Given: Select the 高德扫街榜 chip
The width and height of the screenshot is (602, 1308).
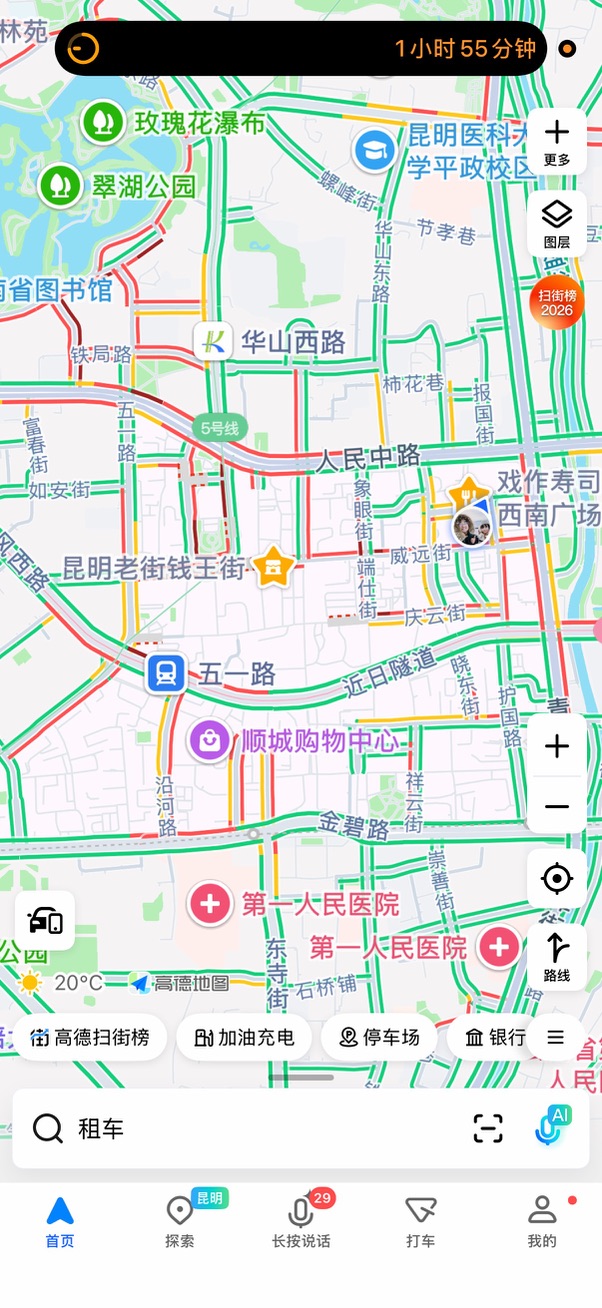Looking at the screenshot, I should point(90,1037).
